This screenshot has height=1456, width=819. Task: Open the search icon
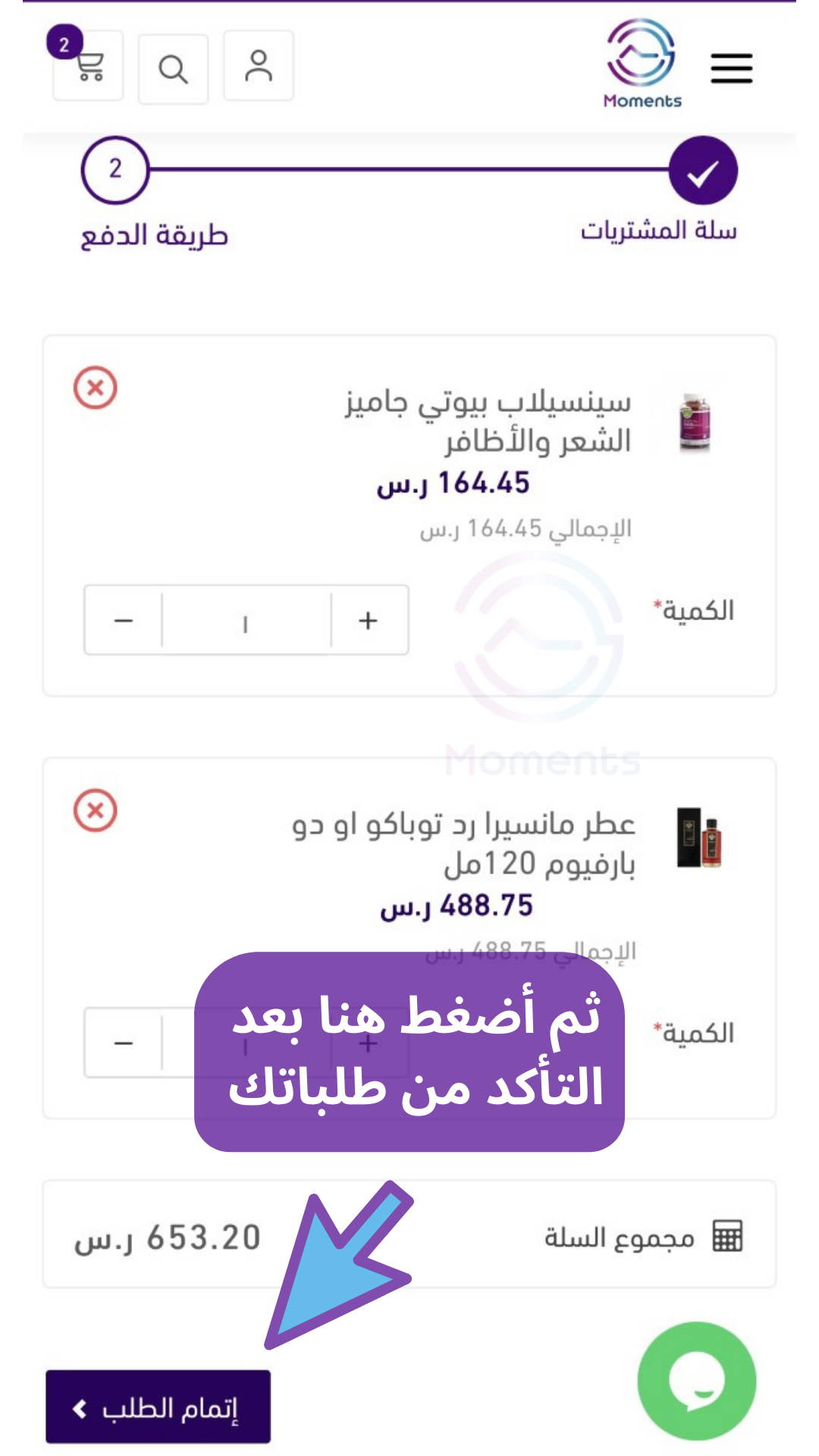[x=173, y=69]
